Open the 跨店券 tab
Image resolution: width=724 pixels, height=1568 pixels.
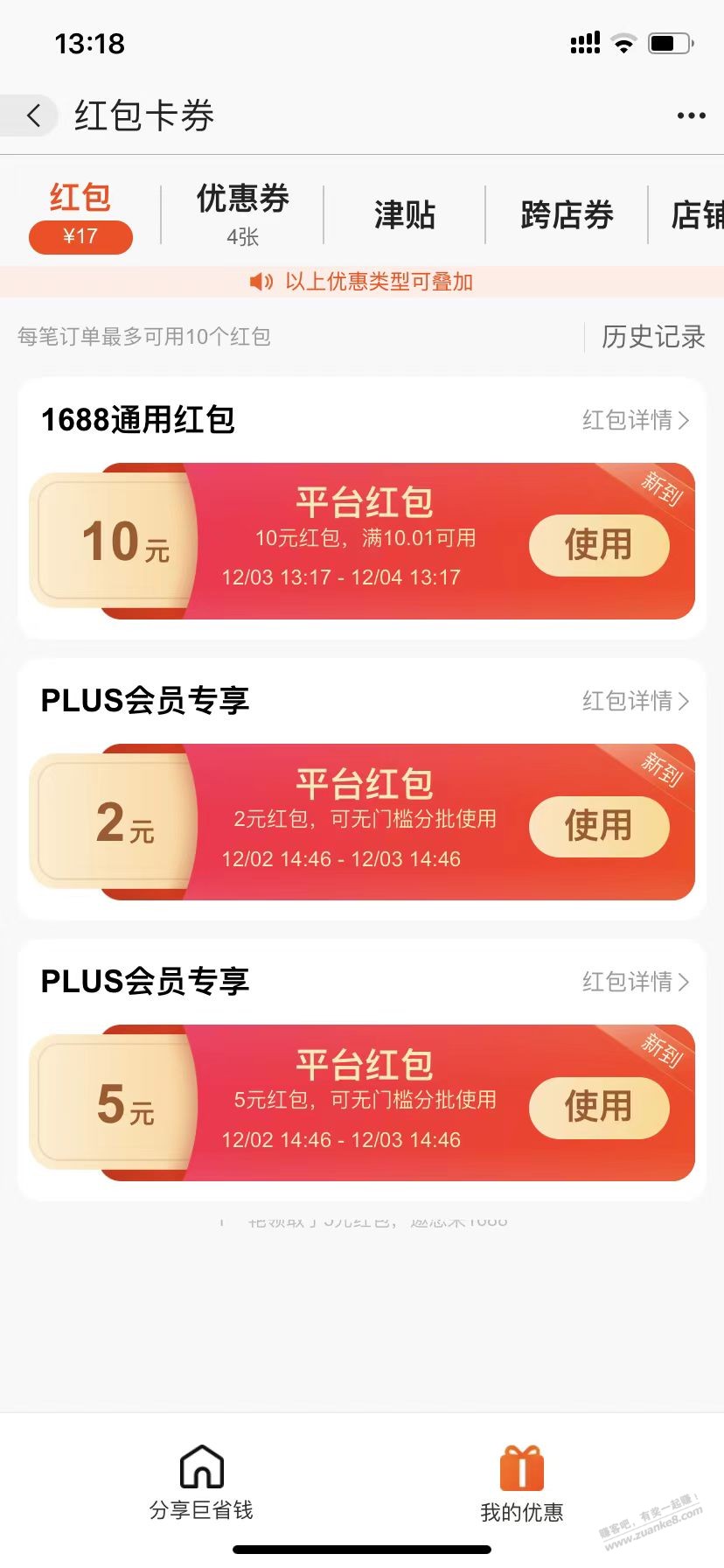point(567,214)
